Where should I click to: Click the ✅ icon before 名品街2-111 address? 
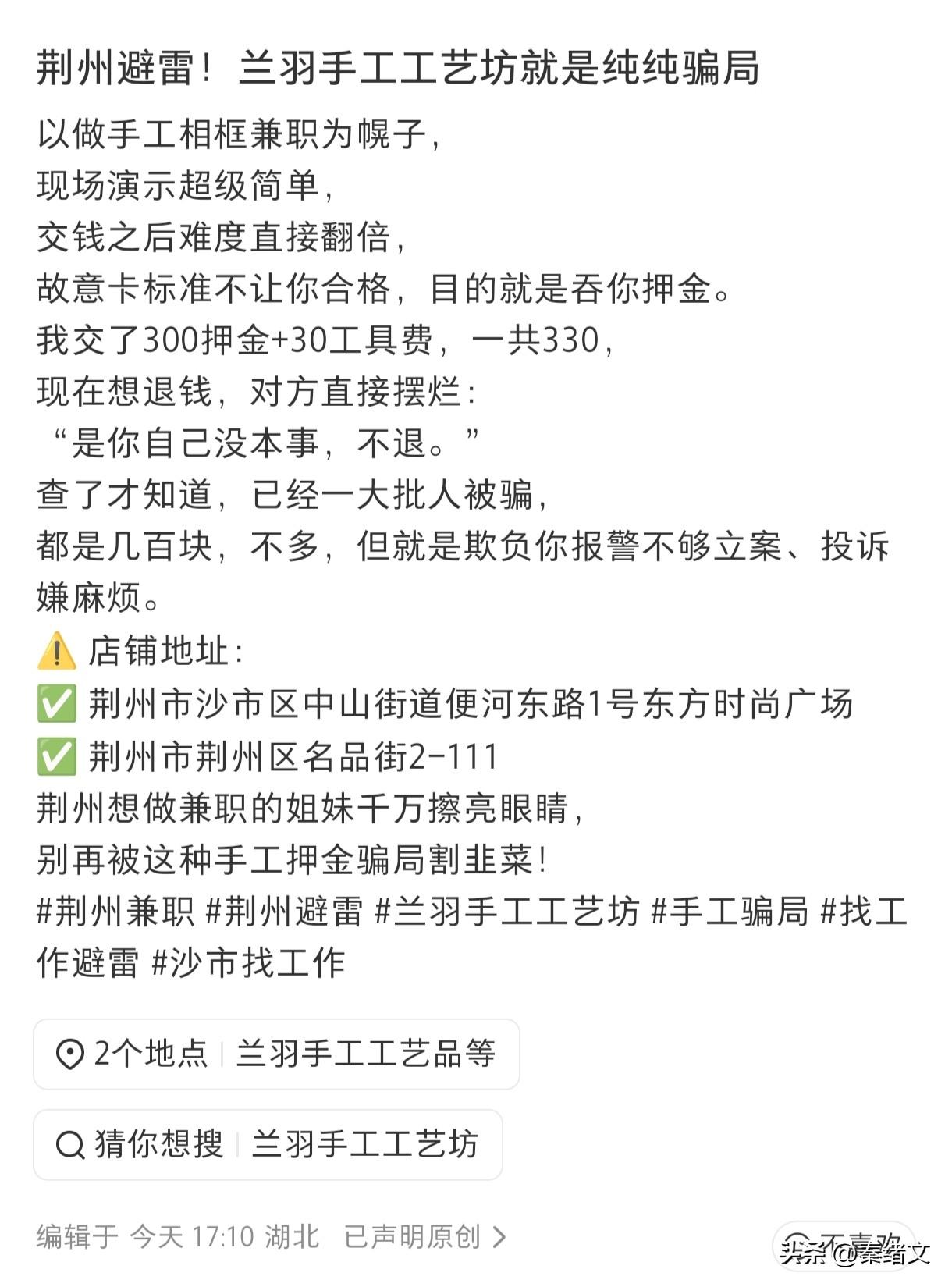[55, 756]
